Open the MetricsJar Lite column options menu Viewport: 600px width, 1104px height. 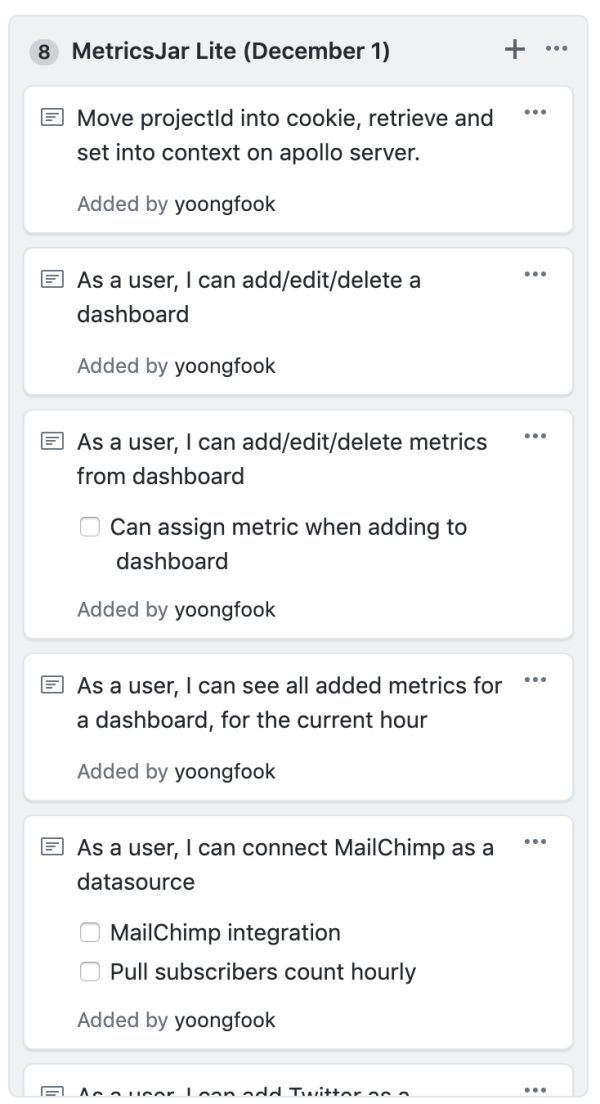pyautogui.click(x=556, y=49)
